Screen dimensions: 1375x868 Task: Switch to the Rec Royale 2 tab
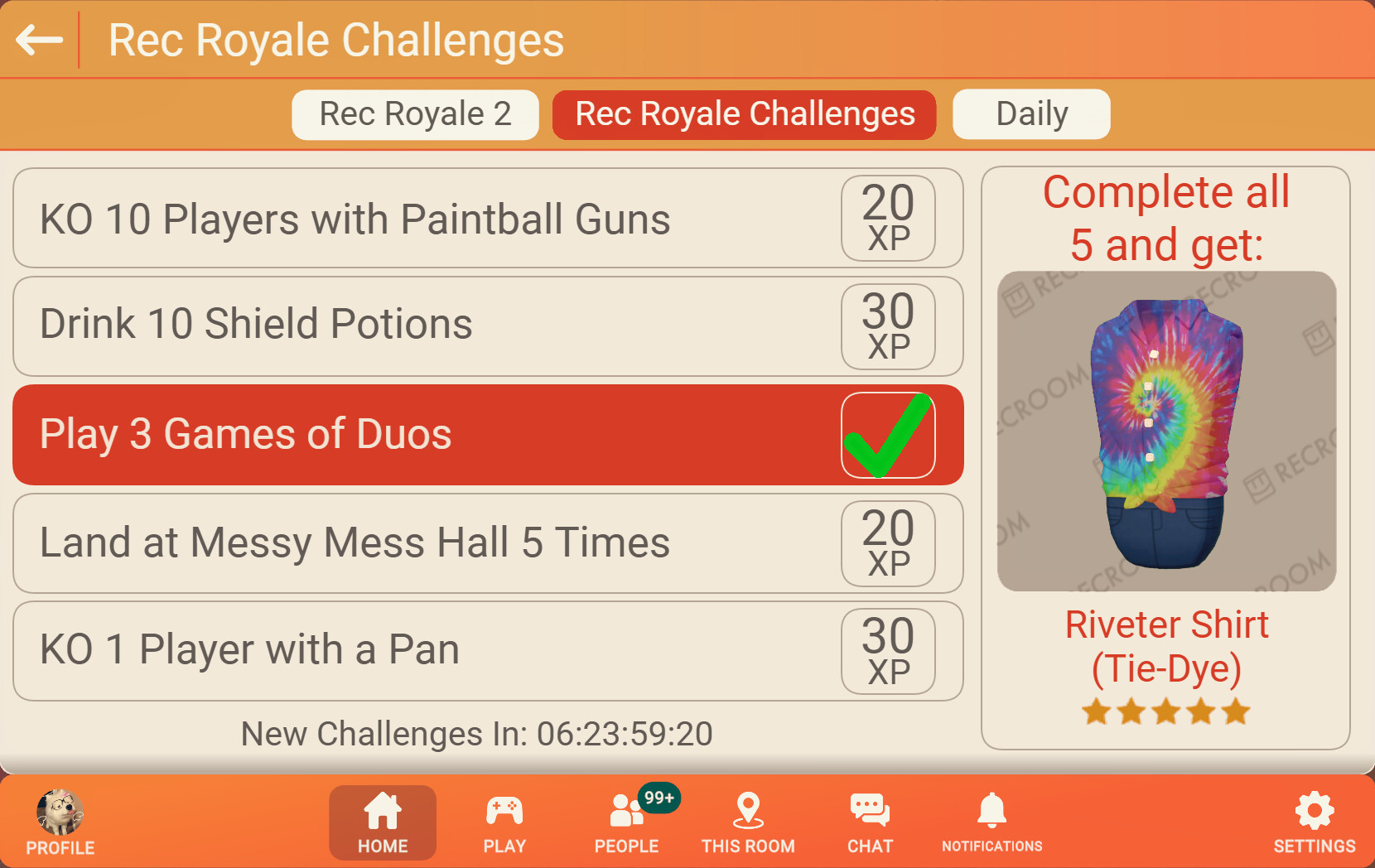[x=415, y=114]
